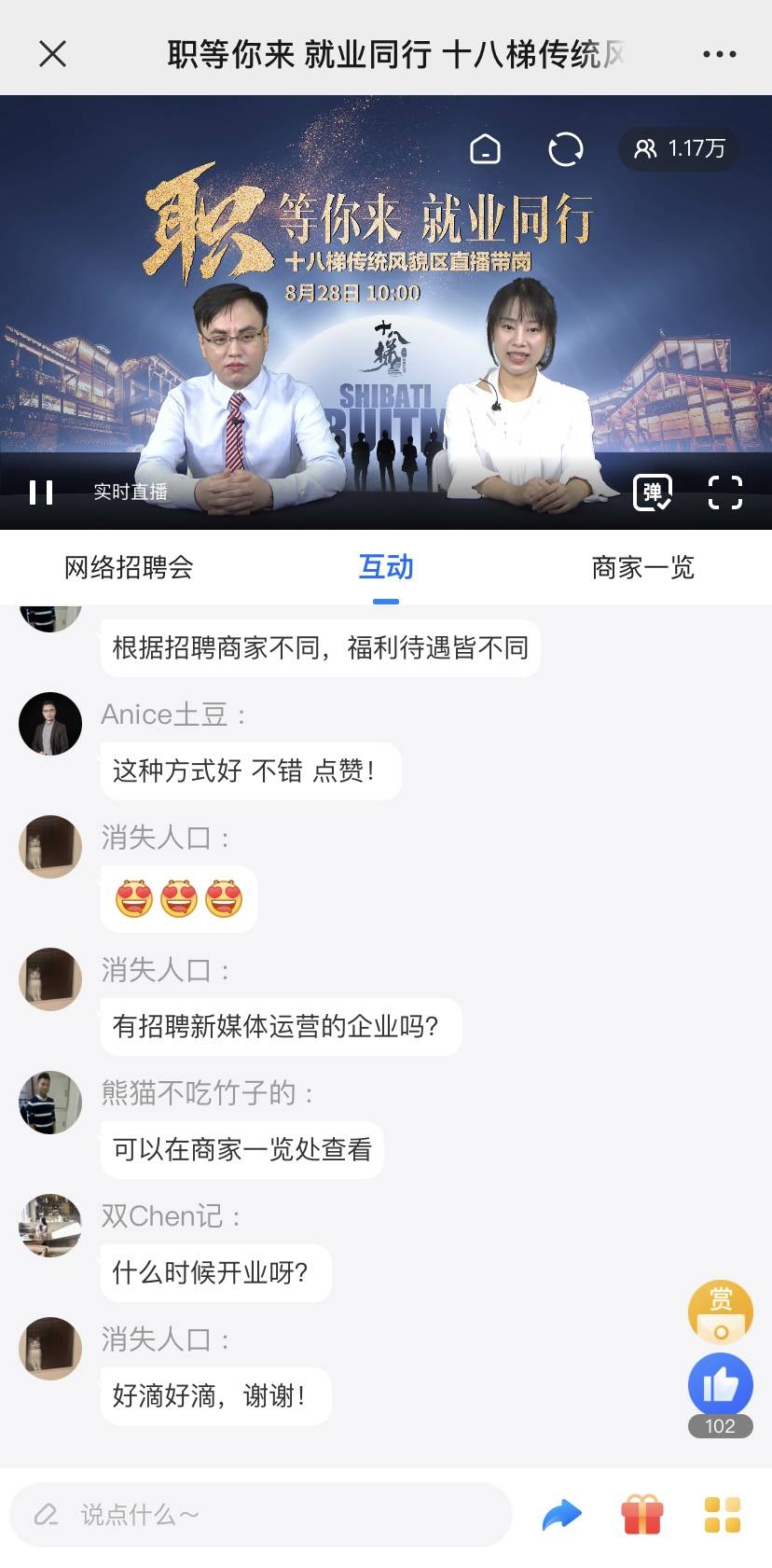
Task: Go to the live room home icon
Action: click(485, 149)
